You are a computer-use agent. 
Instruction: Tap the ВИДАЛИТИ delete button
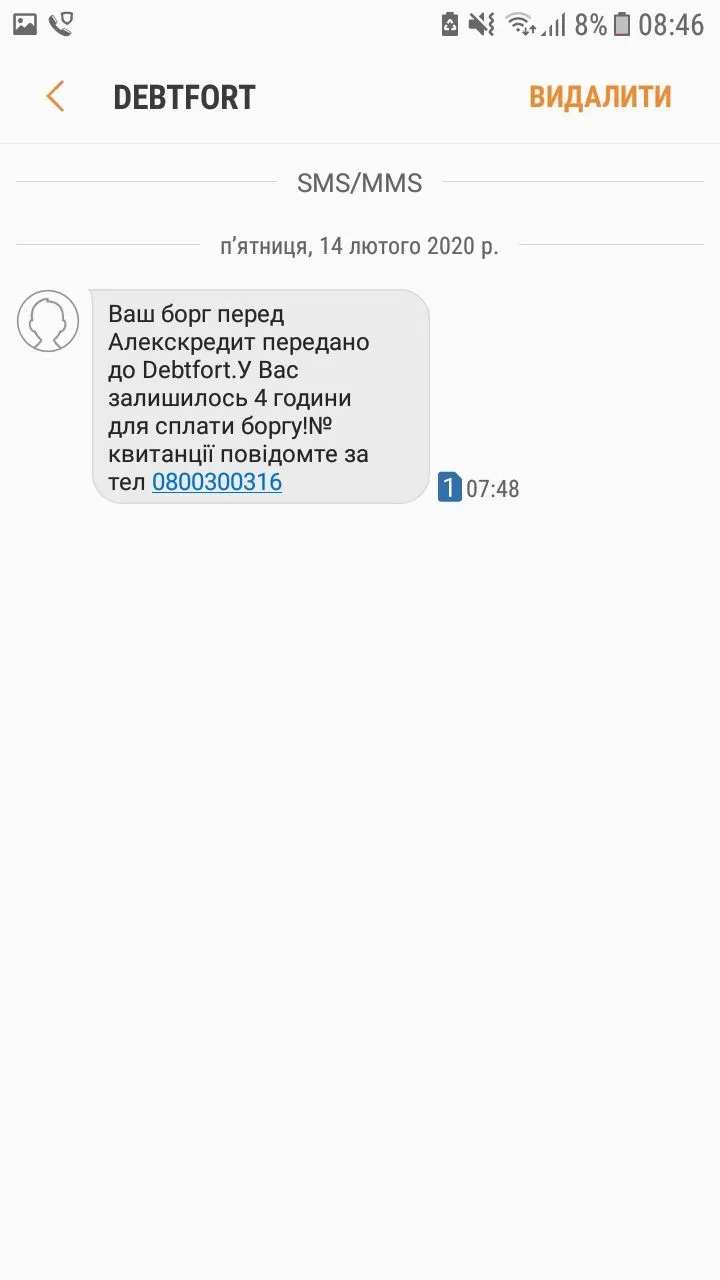pyautogui.click(x=600, y=97)
